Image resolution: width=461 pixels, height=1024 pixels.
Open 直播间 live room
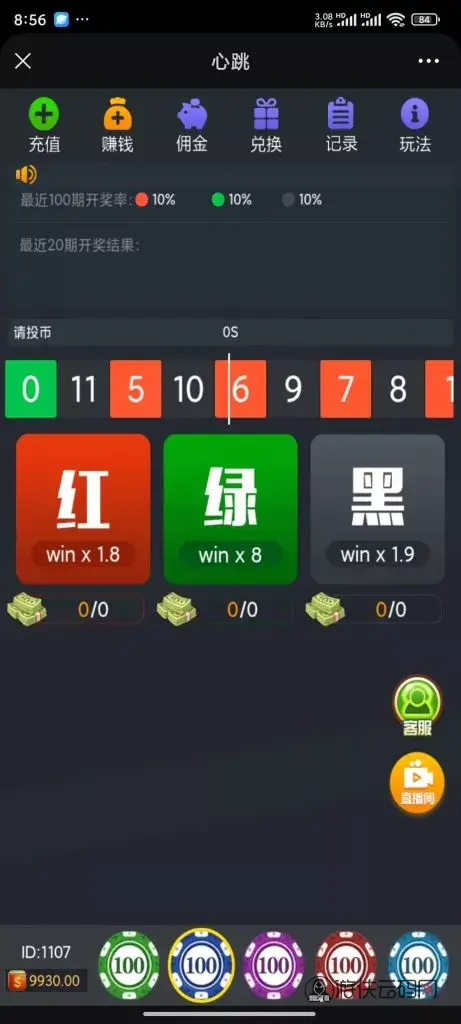[x=417, y=783]
